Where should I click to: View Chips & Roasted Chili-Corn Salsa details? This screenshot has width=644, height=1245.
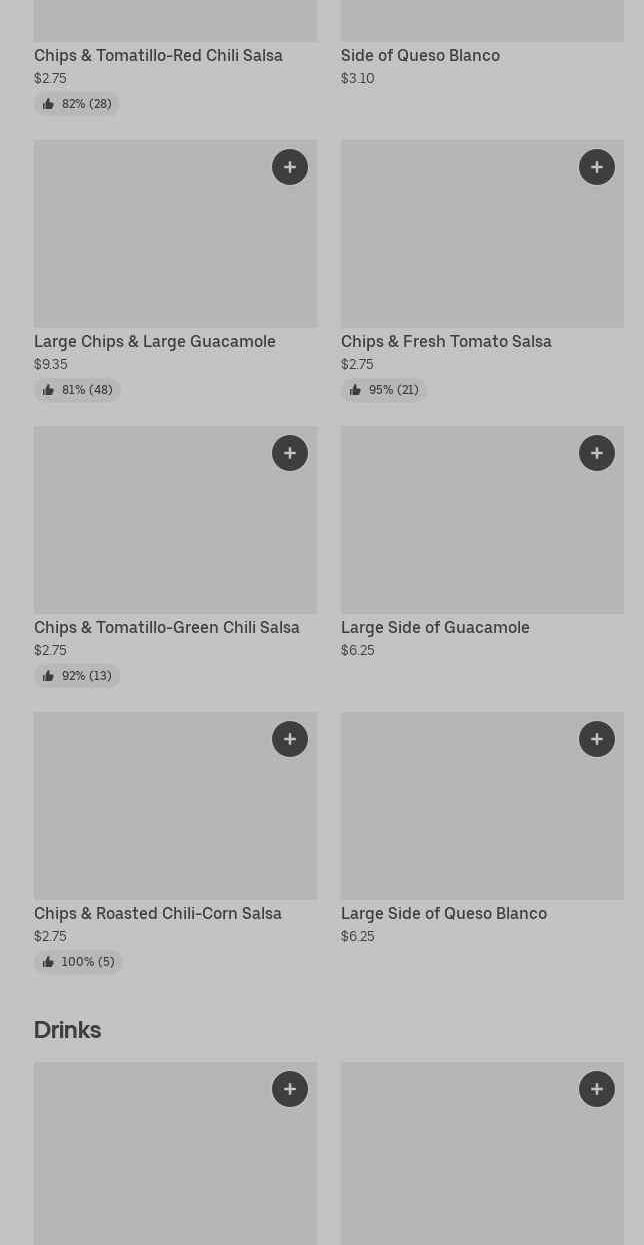tap(158, 914)
